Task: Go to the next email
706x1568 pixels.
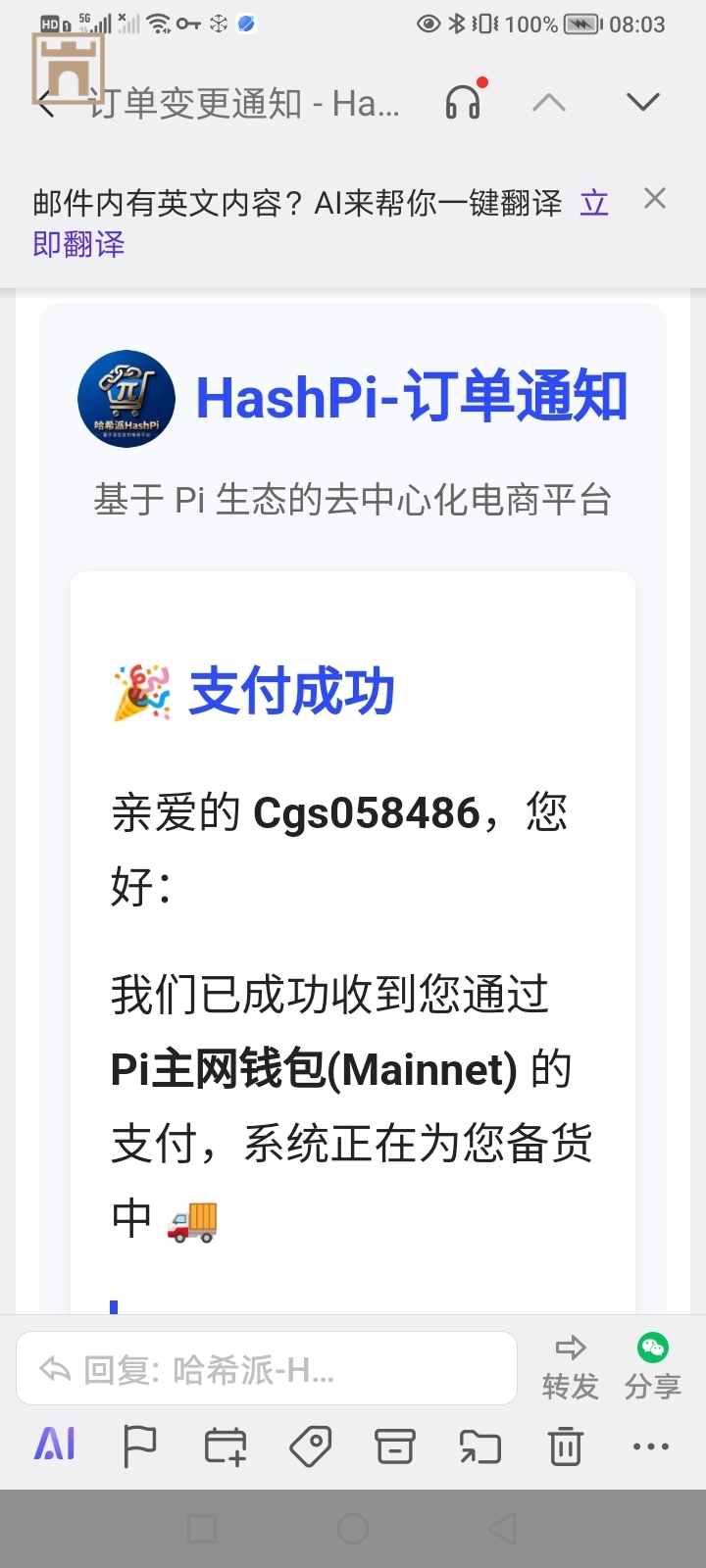Action: point(642,102)
